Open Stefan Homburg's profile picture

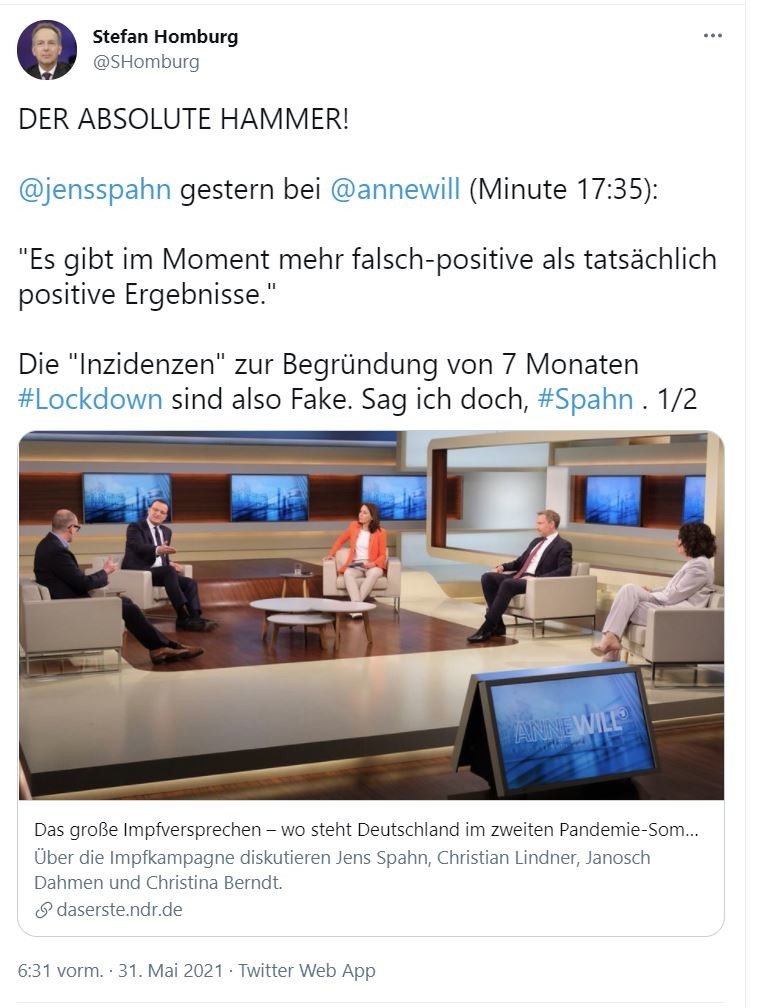click(x=47, y=50)
